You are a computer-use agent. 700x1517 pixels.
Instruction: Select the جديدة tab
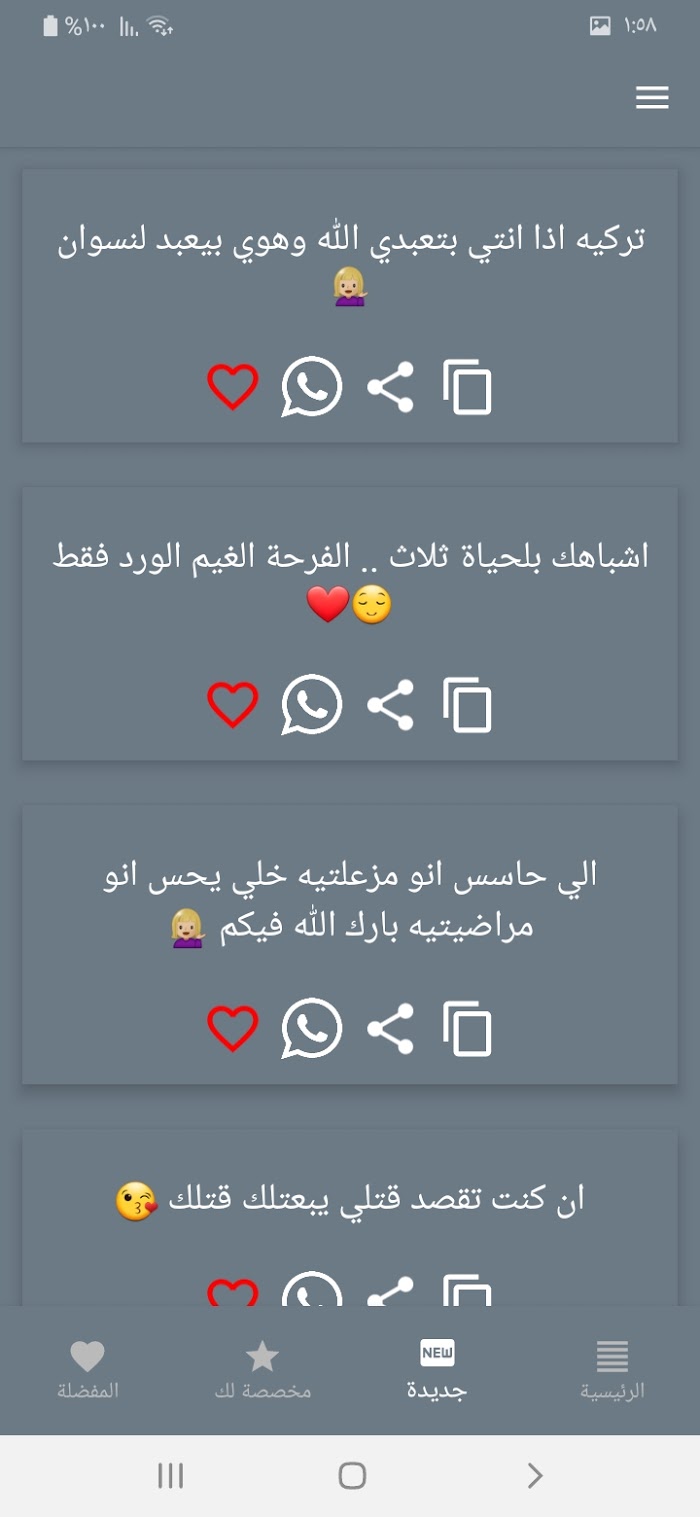(437, 1370)
